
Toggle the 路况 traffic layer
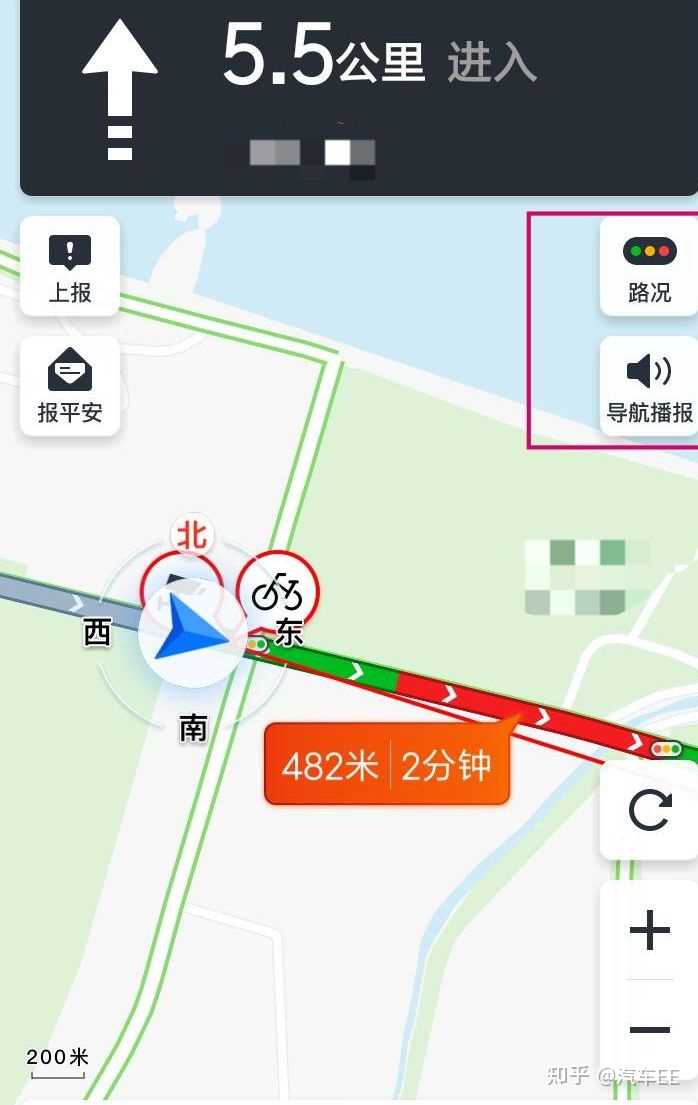pos(649,266)
